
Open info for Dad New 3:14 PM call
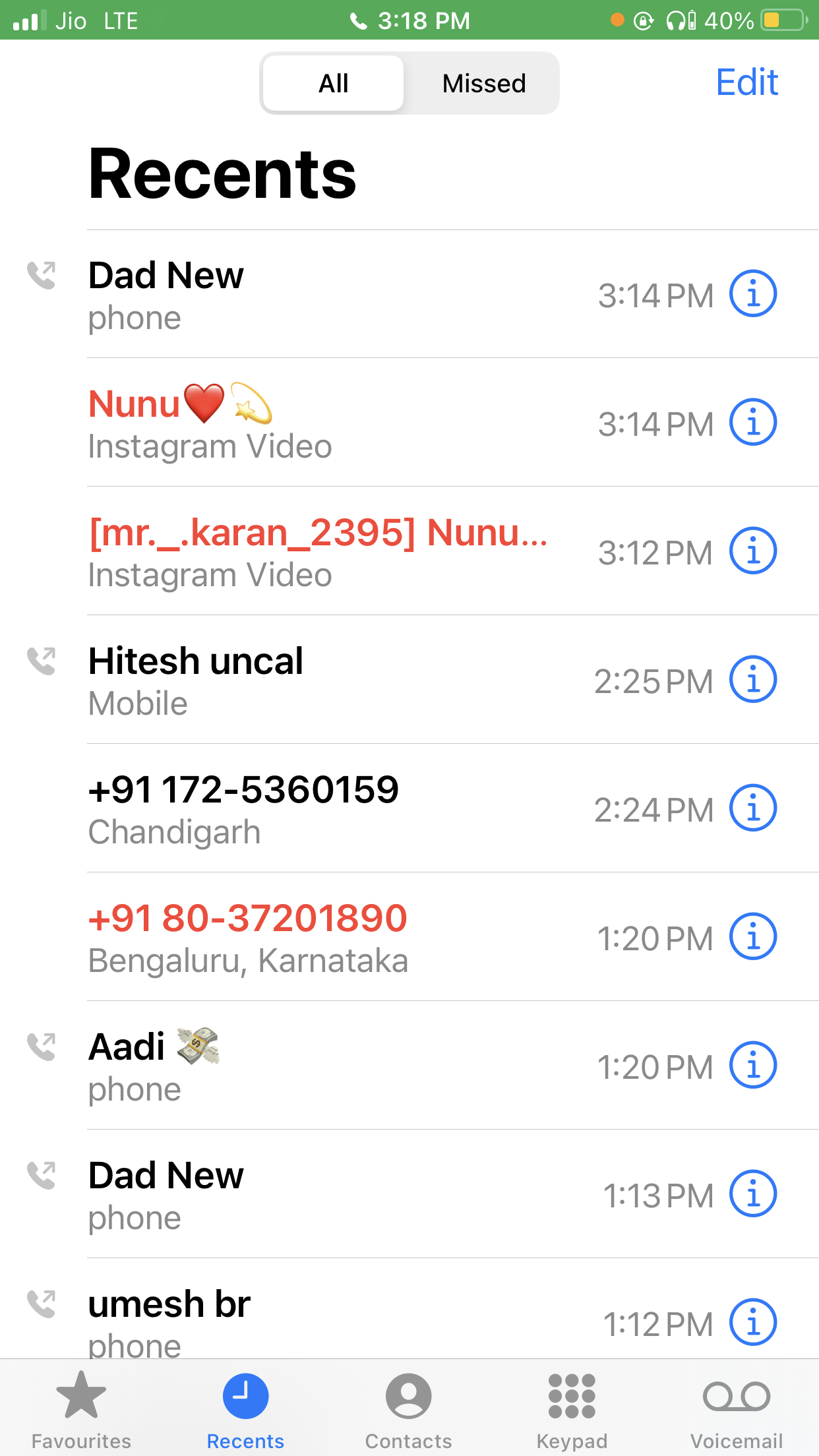coord(752,294)
